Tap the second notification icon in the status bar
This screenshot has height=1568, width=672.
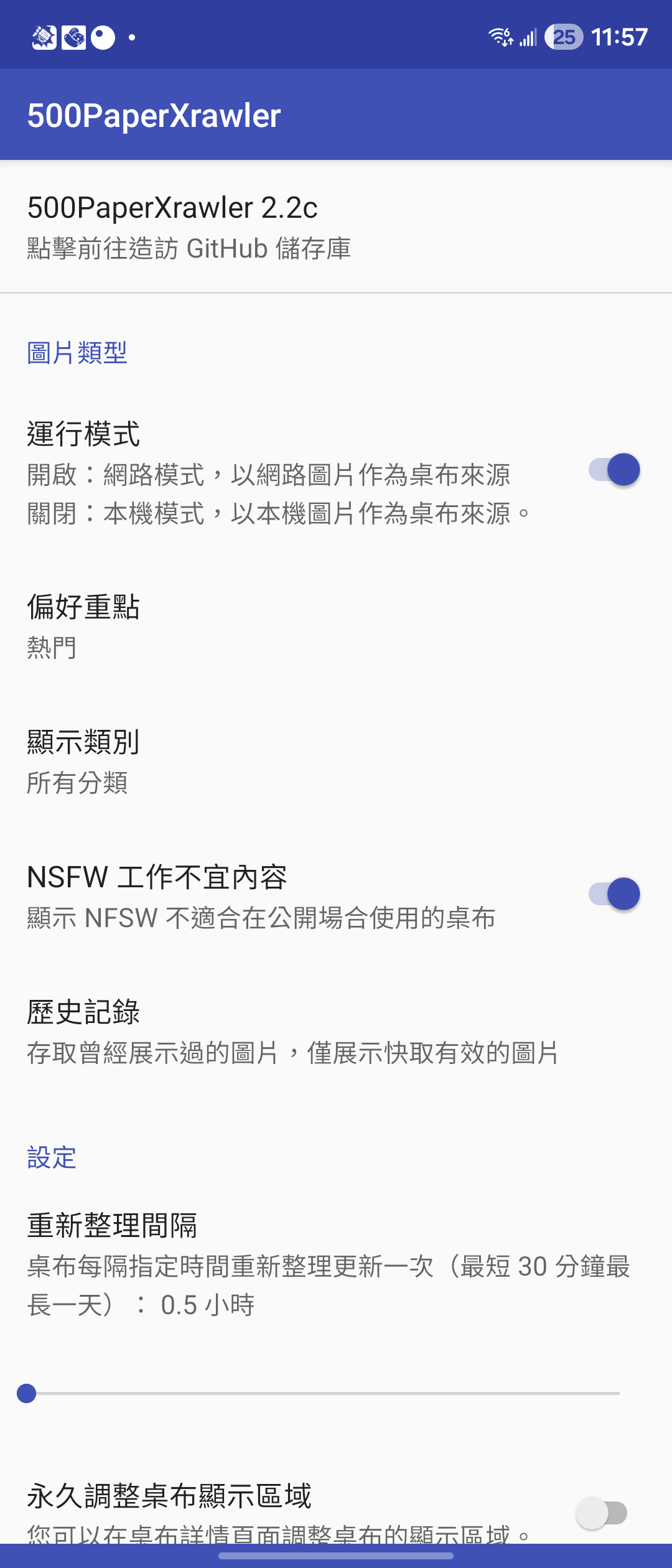pyautogui.click(x=73, y=36)
